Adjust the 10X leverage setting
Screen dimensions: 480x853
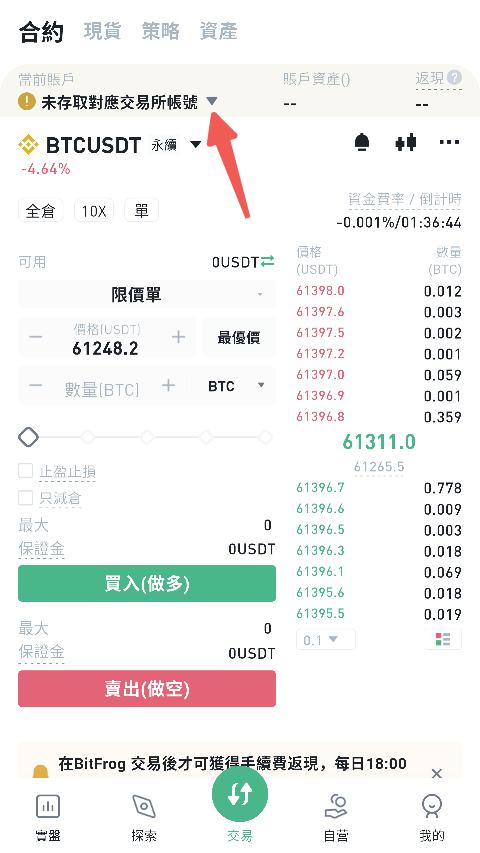tap(94, 211)
